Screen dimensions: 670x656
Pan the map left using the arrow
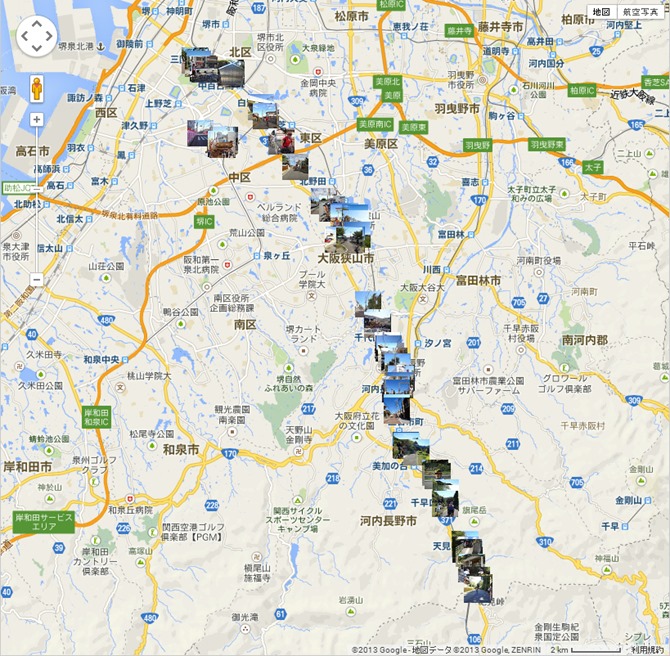pyautogui.click(x=23, y=37)
